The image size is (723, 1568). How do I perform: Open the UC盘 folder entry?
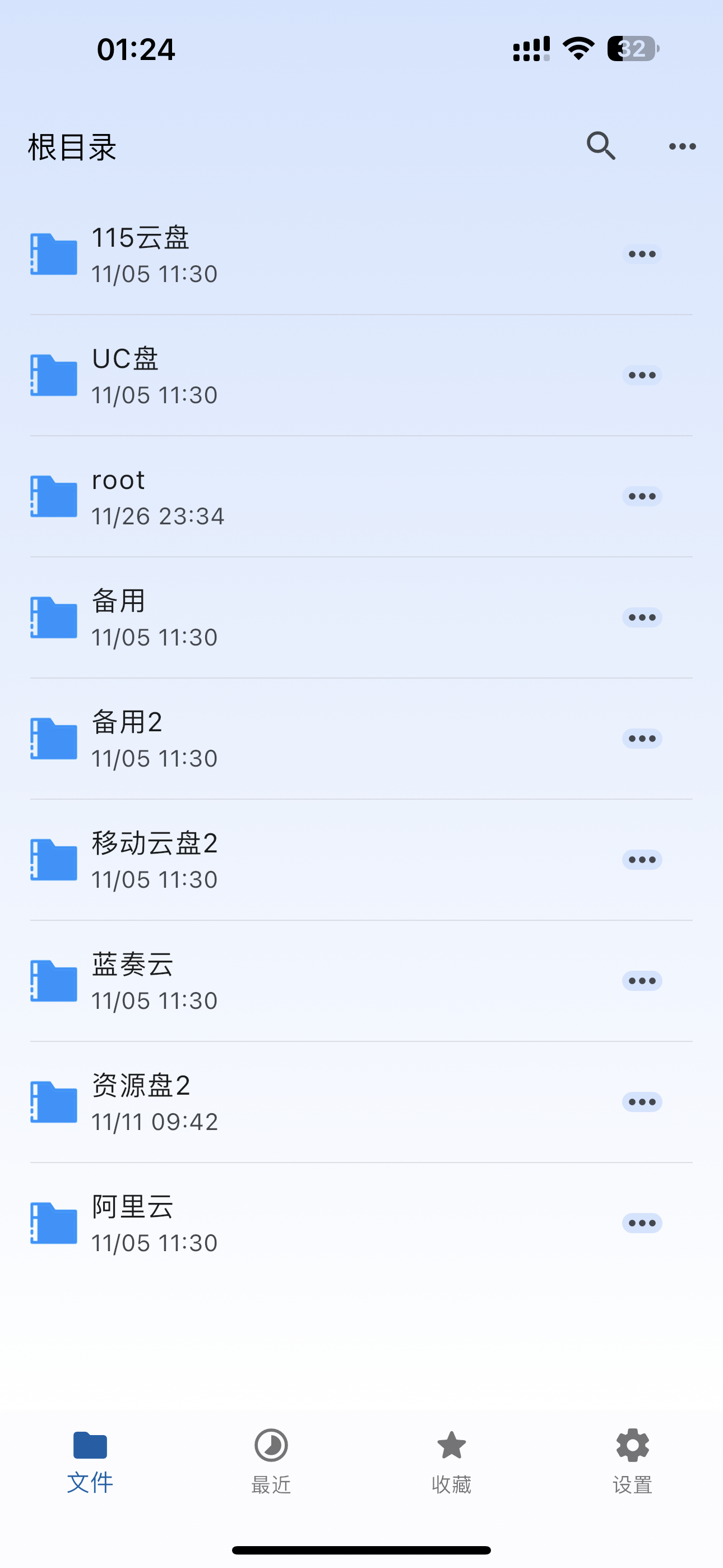pyautogui.click(x=243, y=375)
